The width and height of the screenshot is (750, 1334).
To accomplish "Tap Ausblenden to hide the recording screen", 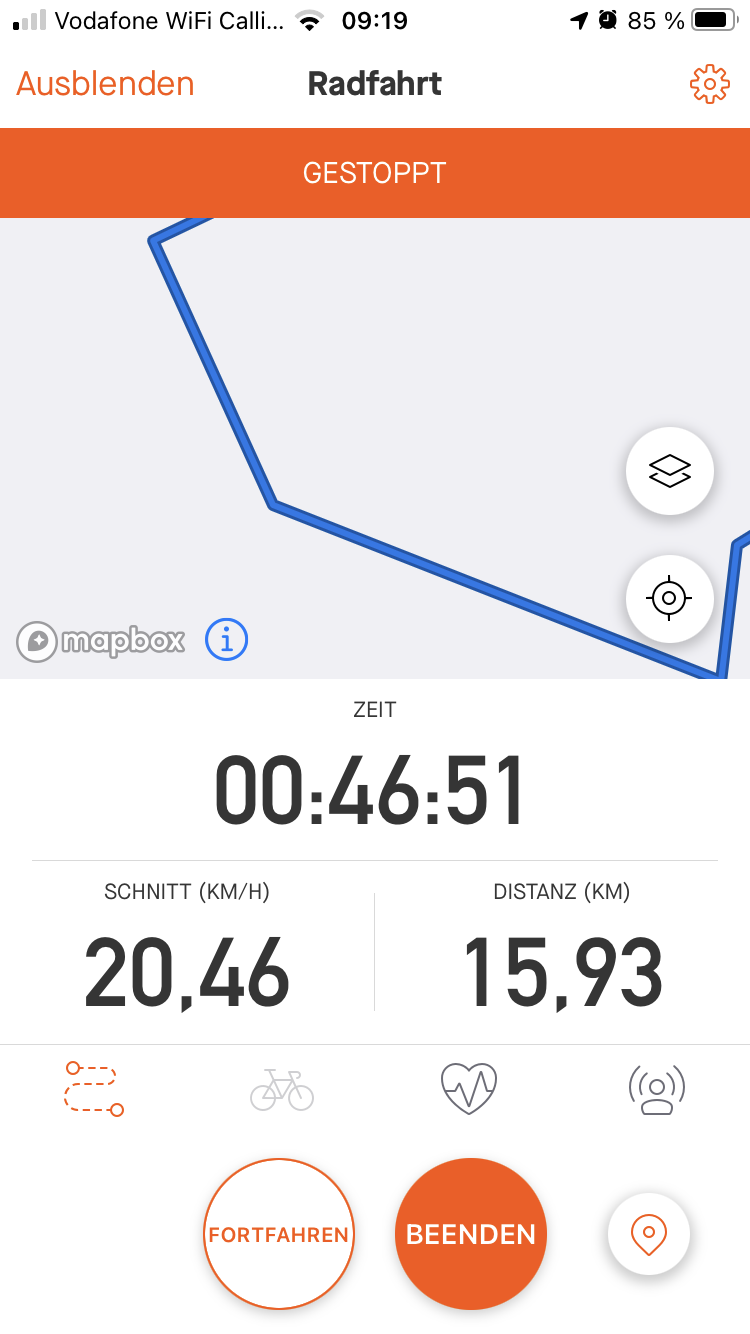I will click(x=105, y=84).
